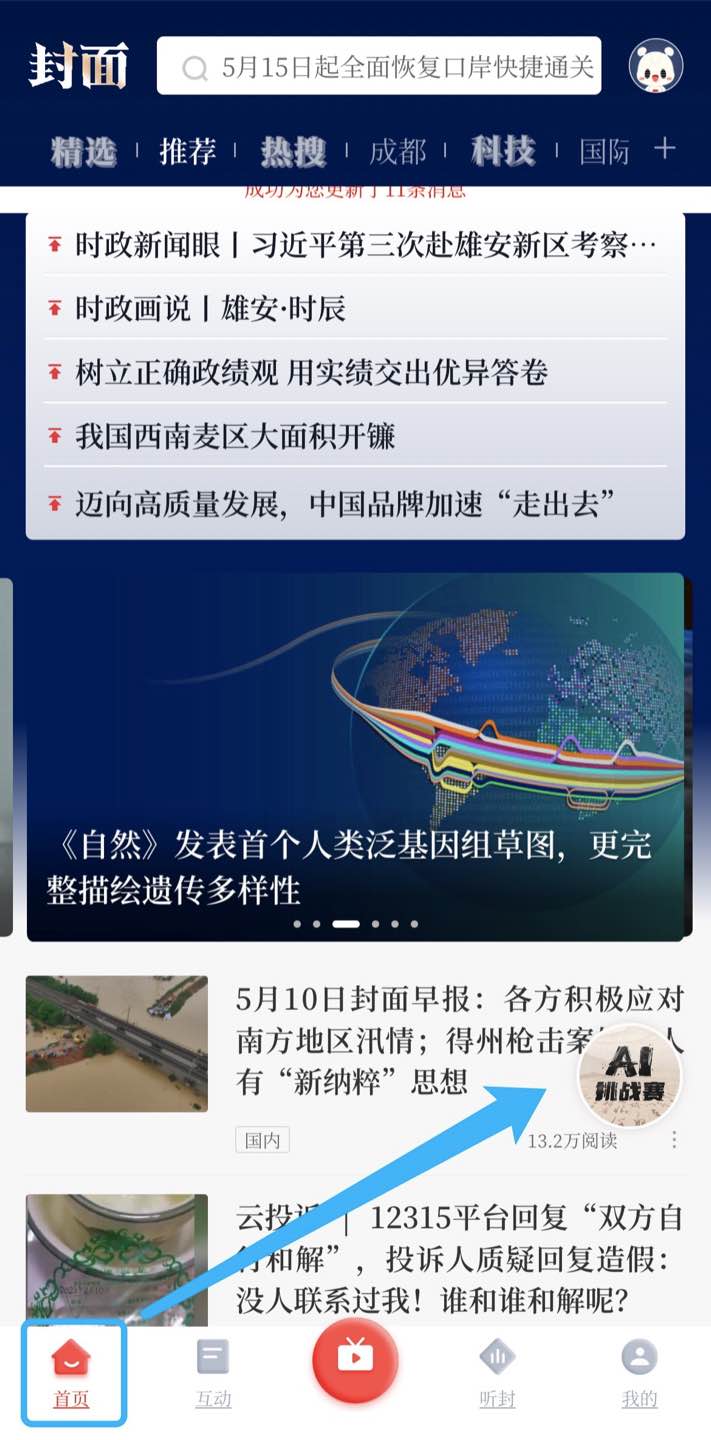The width and height of the screenshot is (711, 1440).
Task: Open 迈向高质量发展 中国品牌加速走出去 headline
Action: pos(355,501)
